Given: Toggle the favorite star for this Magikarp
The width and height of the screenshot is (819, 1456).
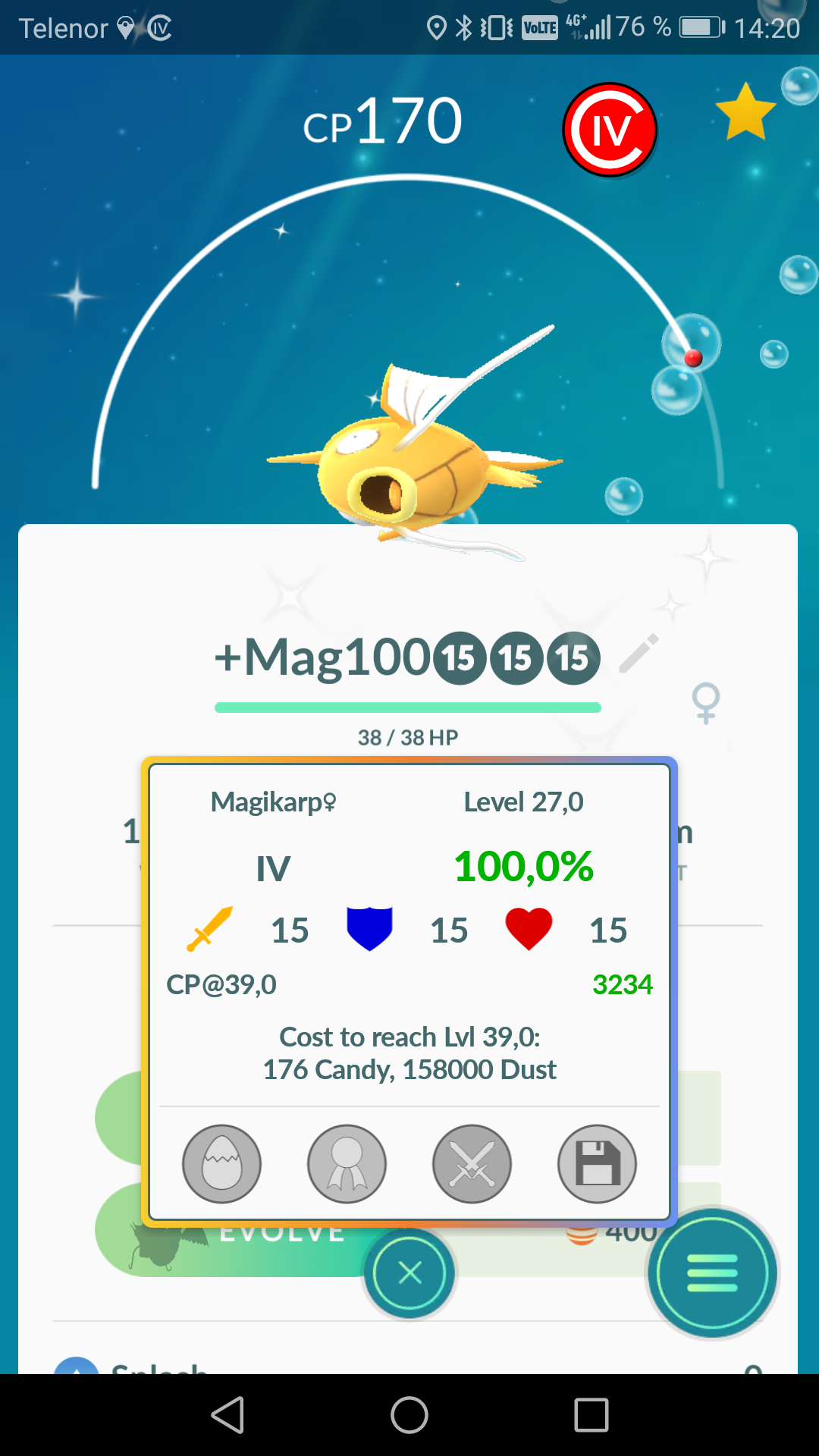Looking at the screenshot, I should pos(745,112).
